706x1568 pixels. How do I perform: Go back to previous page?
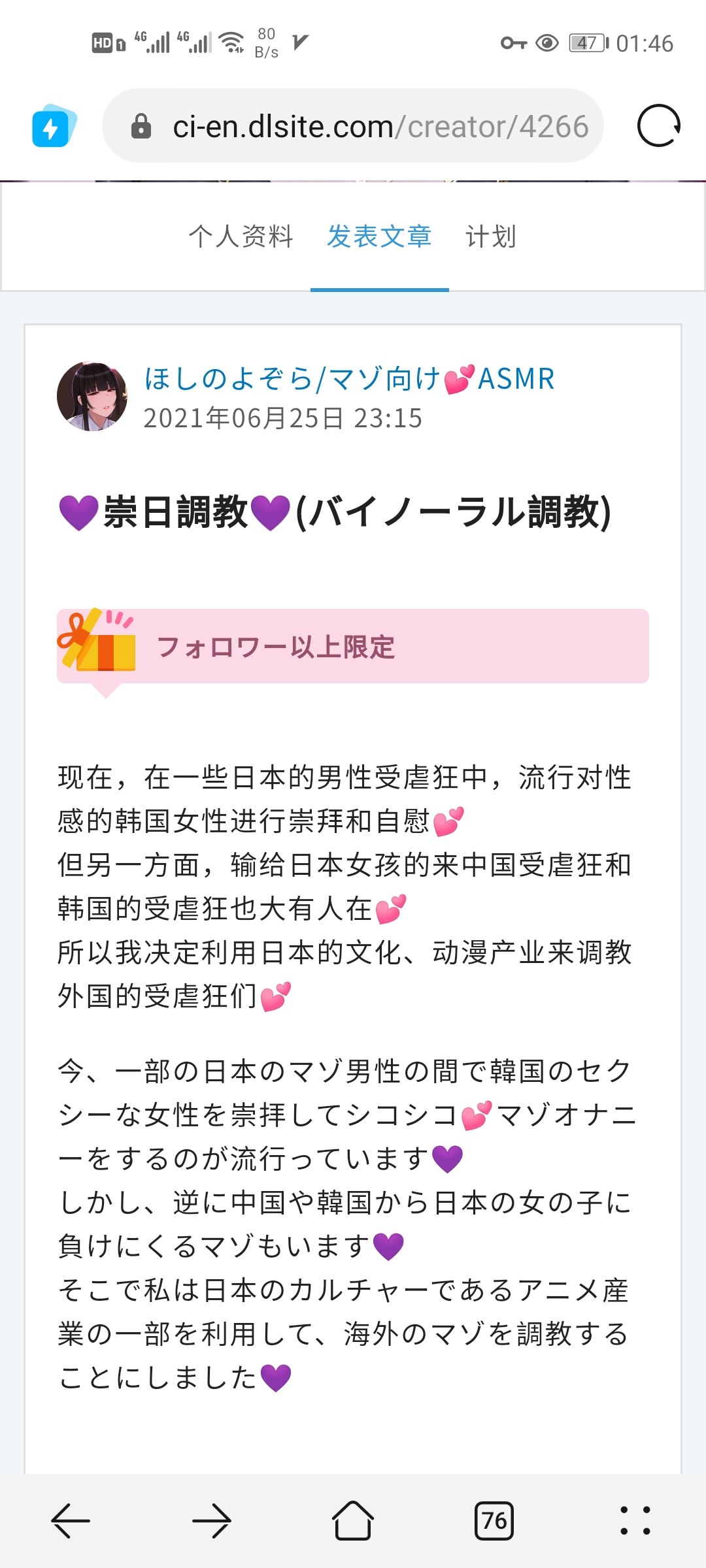tap(71, 1520)
